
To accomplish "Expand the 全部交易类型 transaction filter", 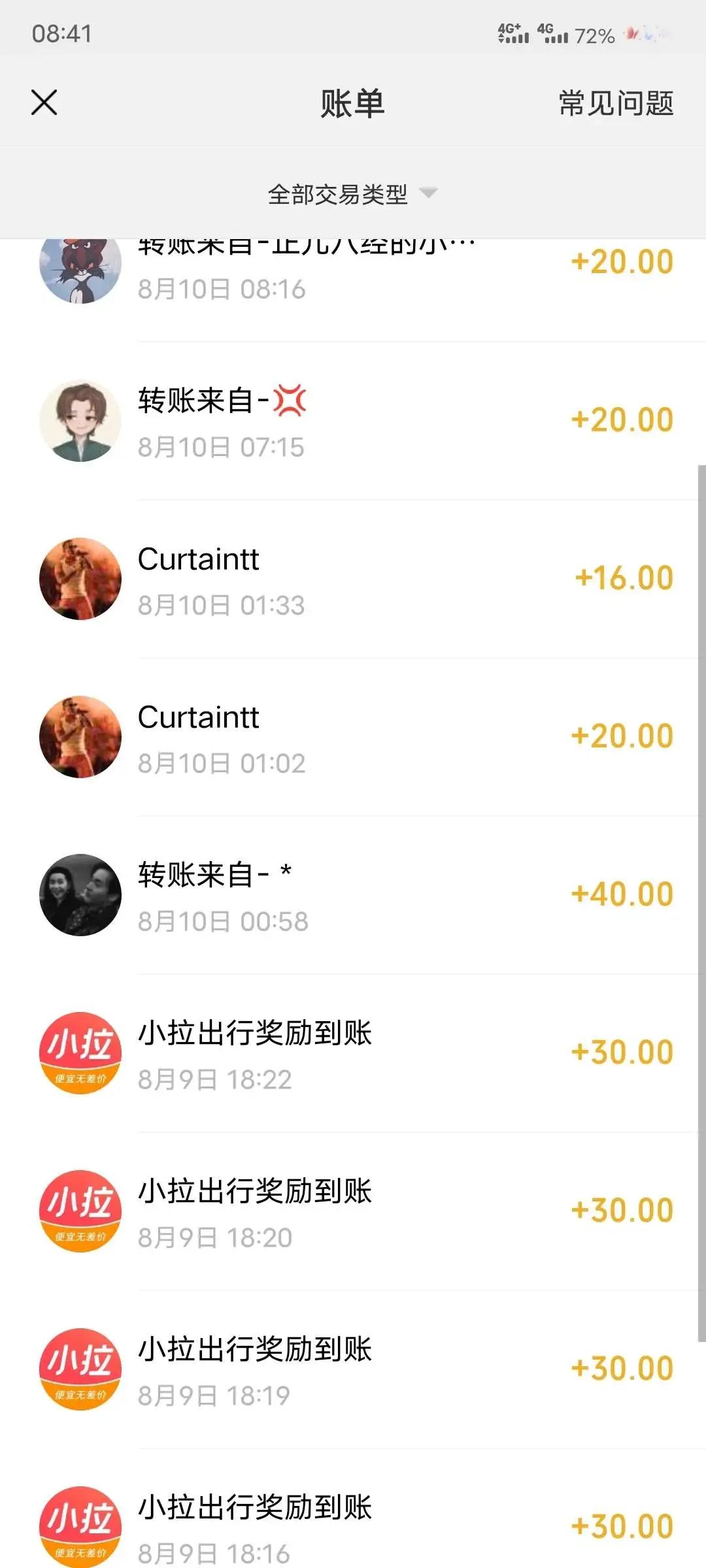I will click(x=337, y=194).
